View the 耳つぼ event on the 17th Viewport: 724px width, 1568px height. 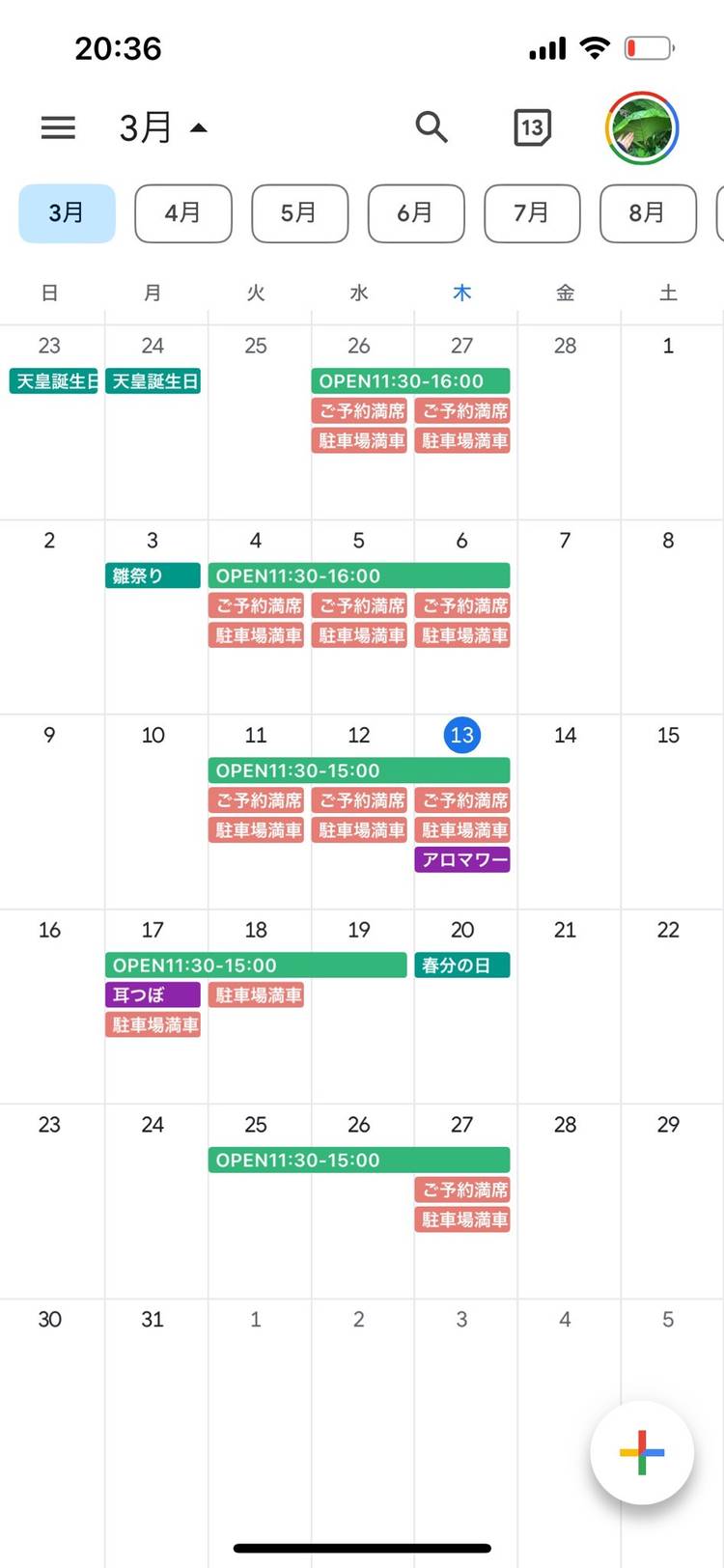pos(153,994)
